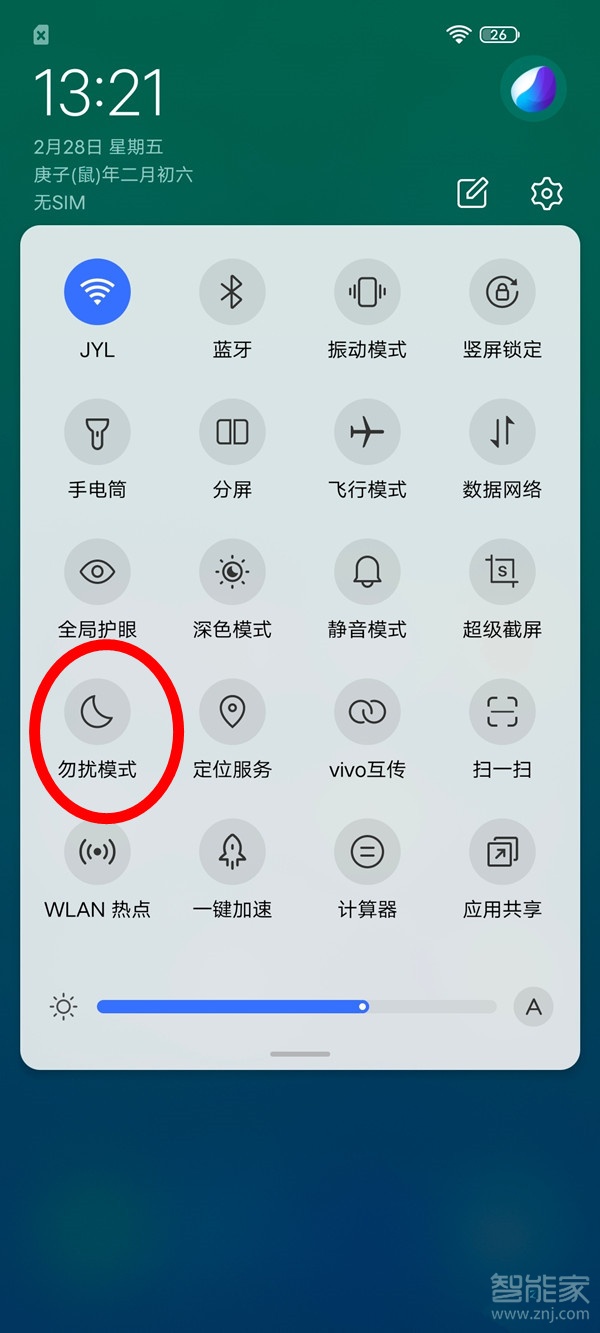Toggle location services (定位服务)
Screen dimensions: 600x1333
(232, 712)
